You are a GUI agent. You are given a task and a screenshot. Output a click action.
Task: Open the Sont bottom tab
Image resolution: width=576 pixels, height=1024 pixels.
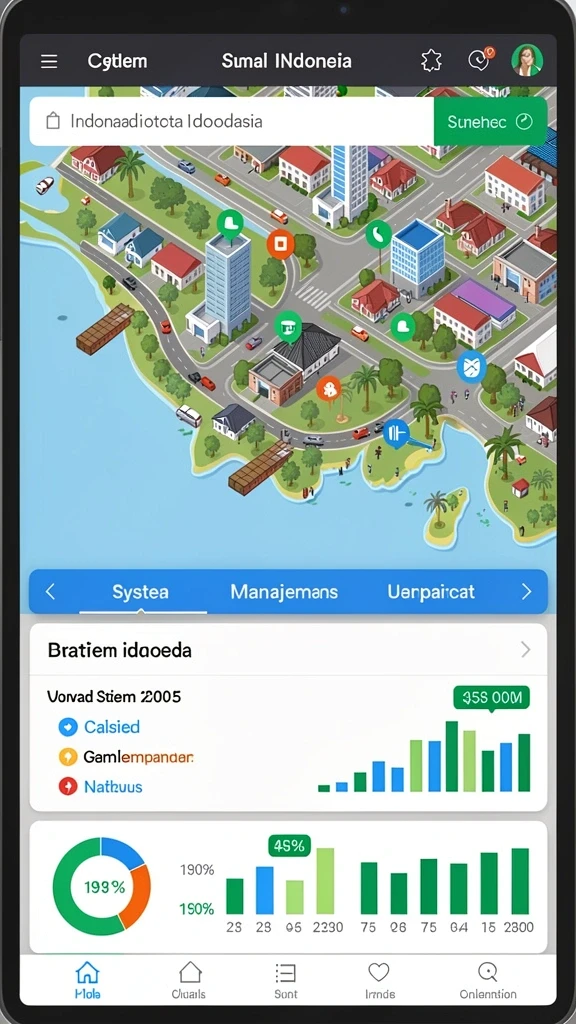(285, 981)
